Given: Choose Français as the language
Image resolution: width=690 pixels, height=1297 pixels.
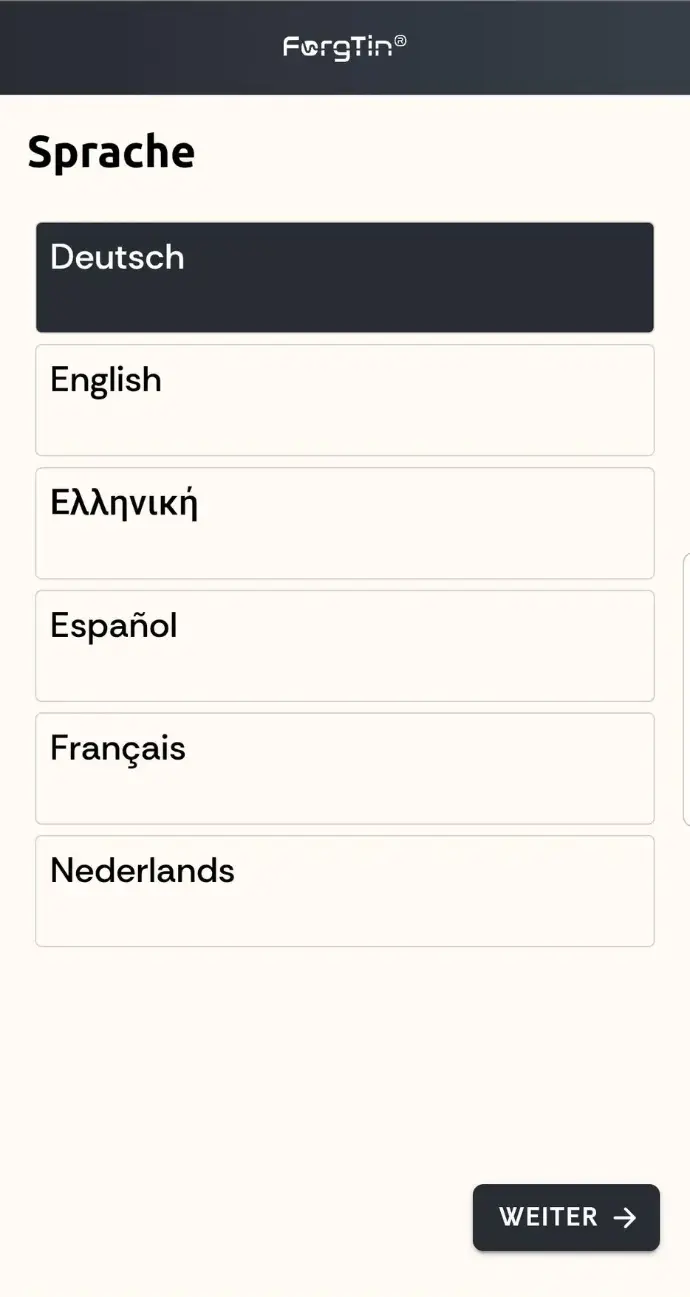Looking at the screenshot, I should pos(345,768).
